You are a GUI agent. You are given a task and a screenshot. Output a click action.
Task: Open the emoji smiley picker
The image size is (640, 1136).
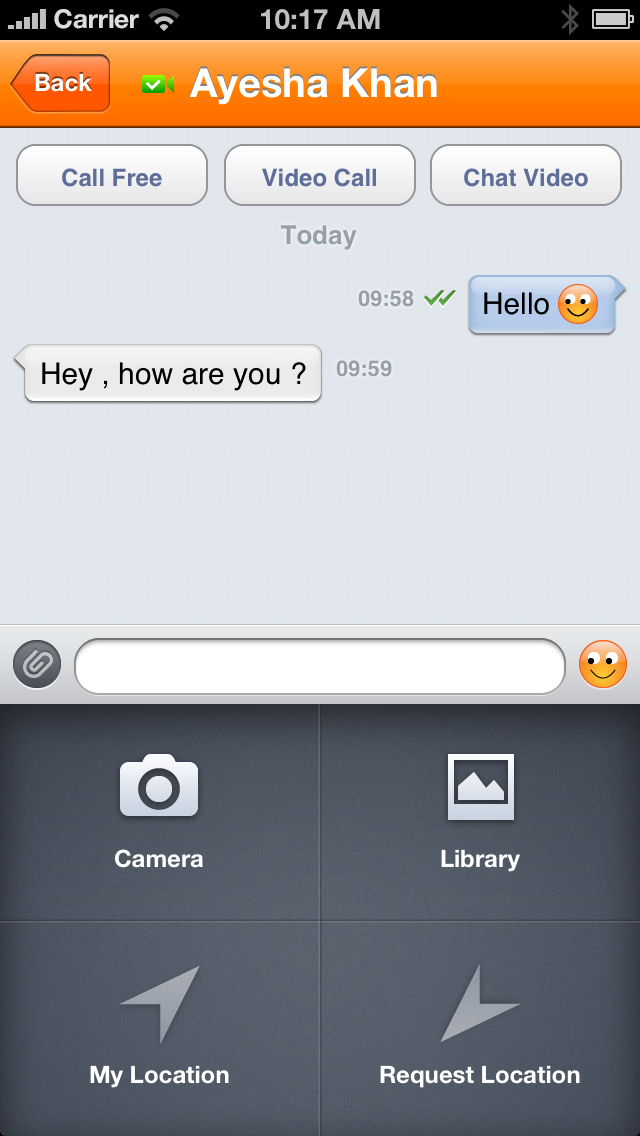click(603, 665)
